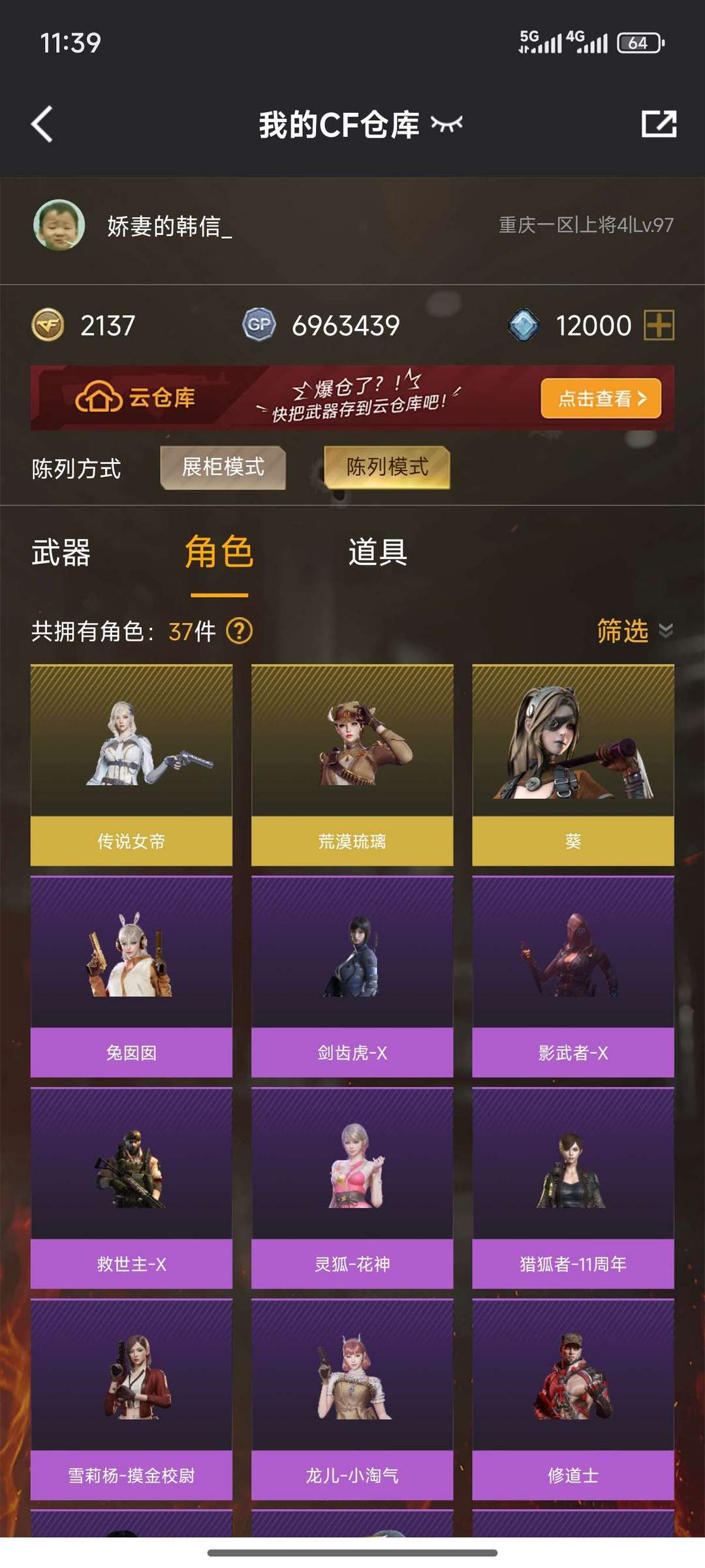Select 展柜模式 display mode
Screen dimensions: 705x1568
tap(223, 467)
